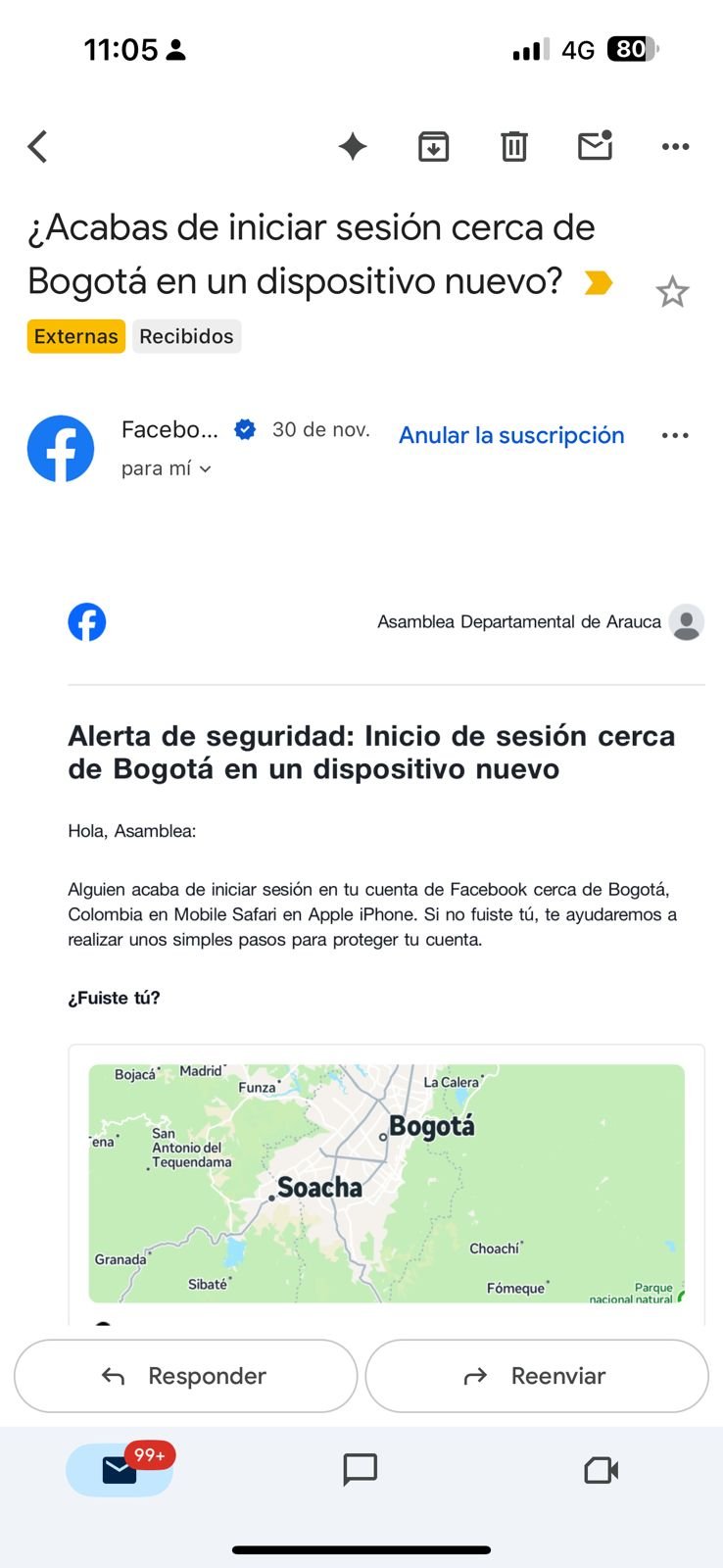Tap the Asamblea account profile avatar
Viewport: 723px width, 1568px height.
coord(686,622)
